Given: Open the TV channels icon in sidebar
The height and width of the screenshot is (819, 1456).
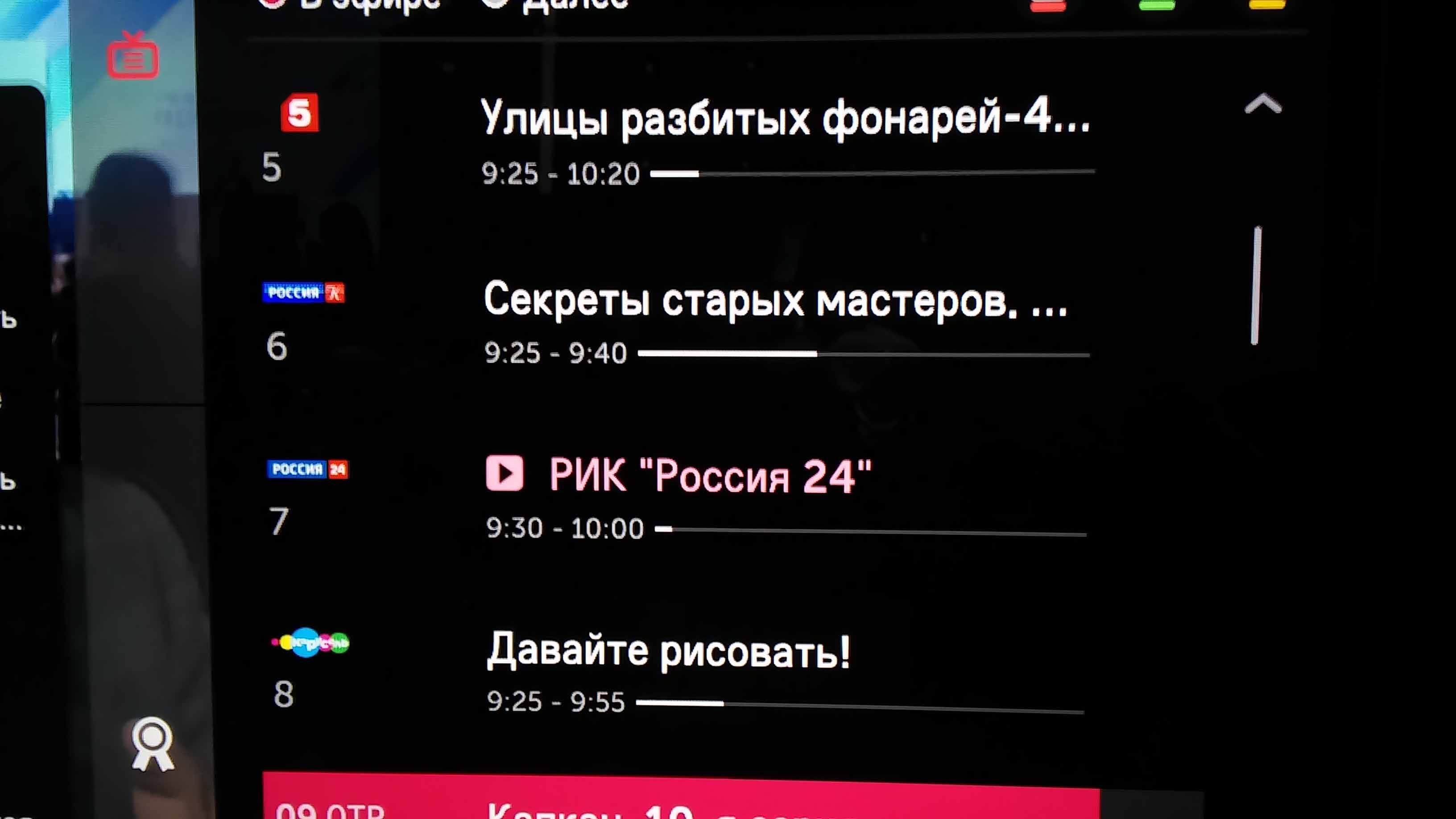Looking at the screenshot, I should pyautogui.click(x=133, y=57).
